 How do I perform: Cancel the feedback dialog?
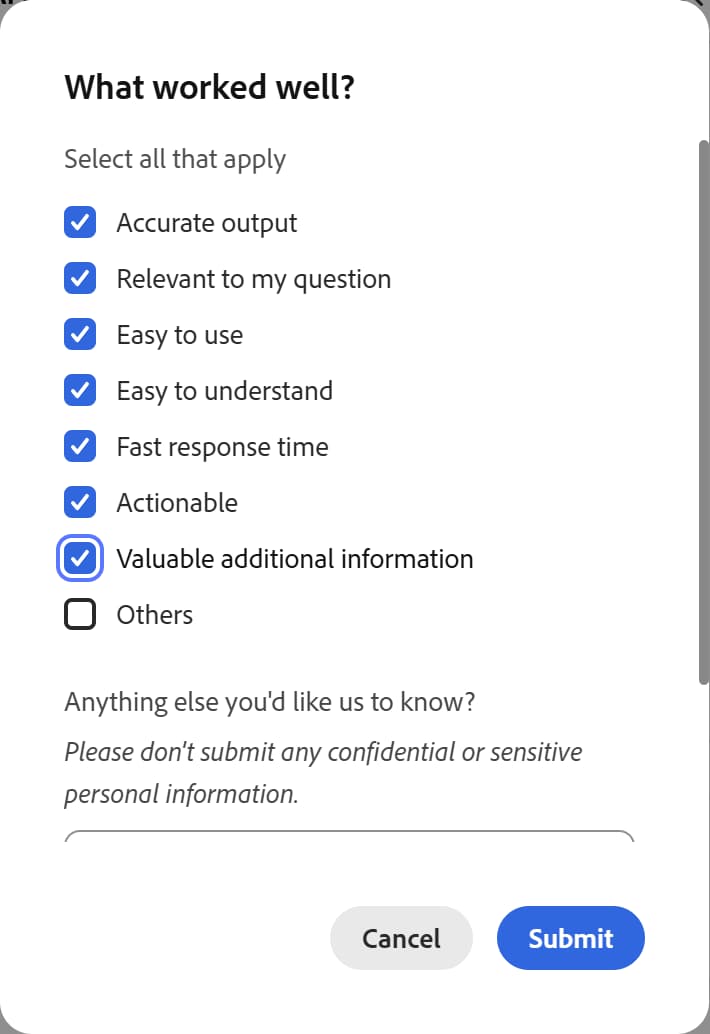click(x=401, y=938)
